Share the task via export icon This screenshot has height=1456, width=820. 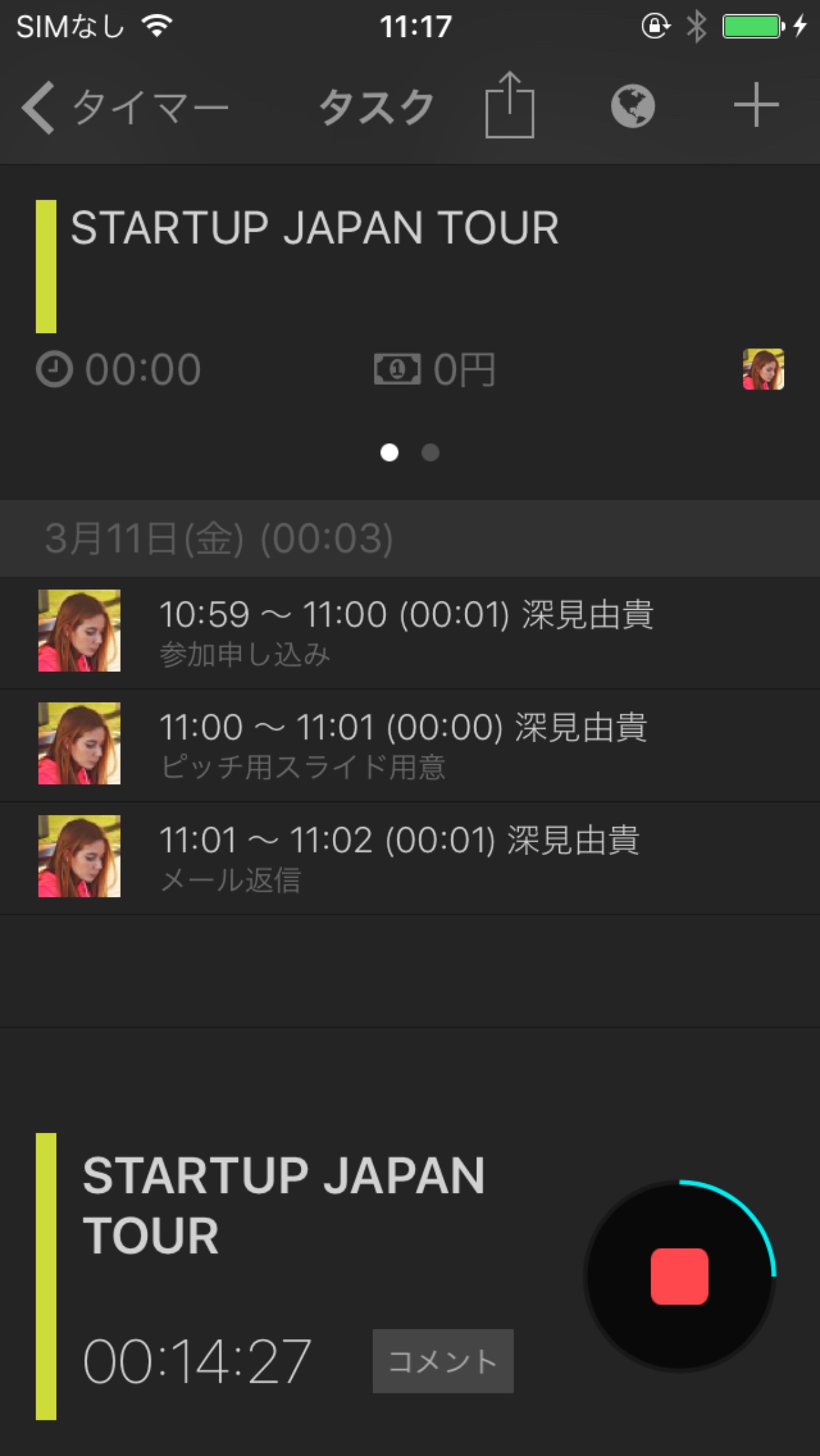click(x=509, y=106)
